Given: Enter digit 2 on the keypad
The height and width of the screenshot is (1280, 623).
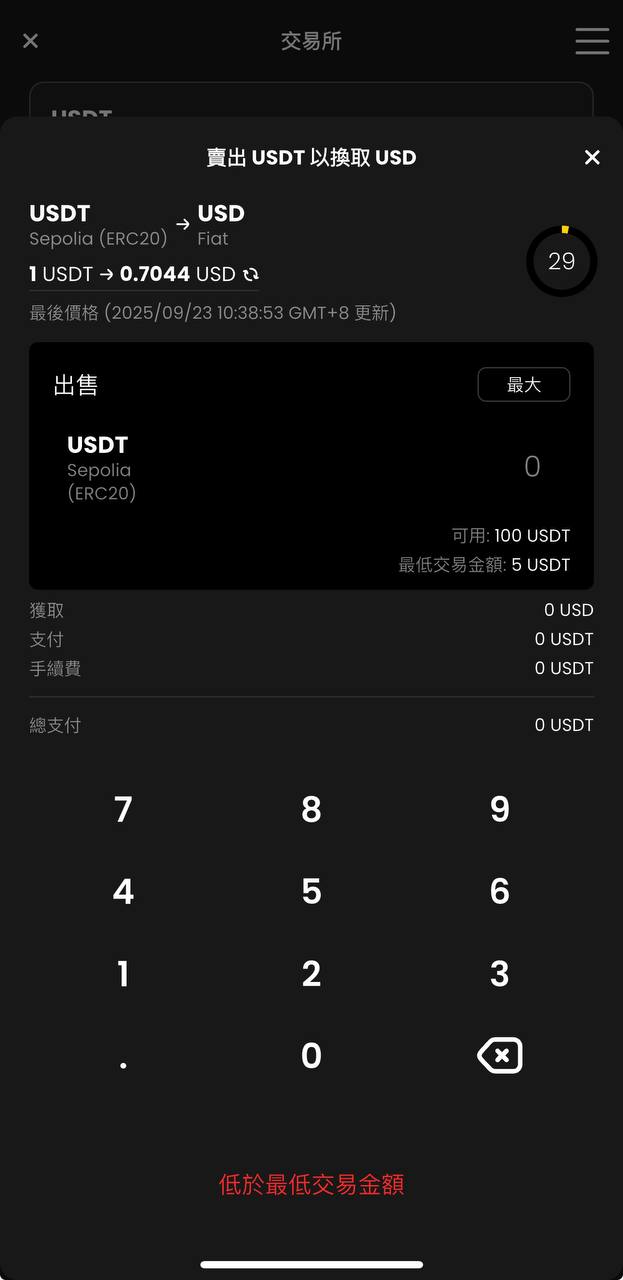Looking at the screenshot, I should click(x=311, y=973).
